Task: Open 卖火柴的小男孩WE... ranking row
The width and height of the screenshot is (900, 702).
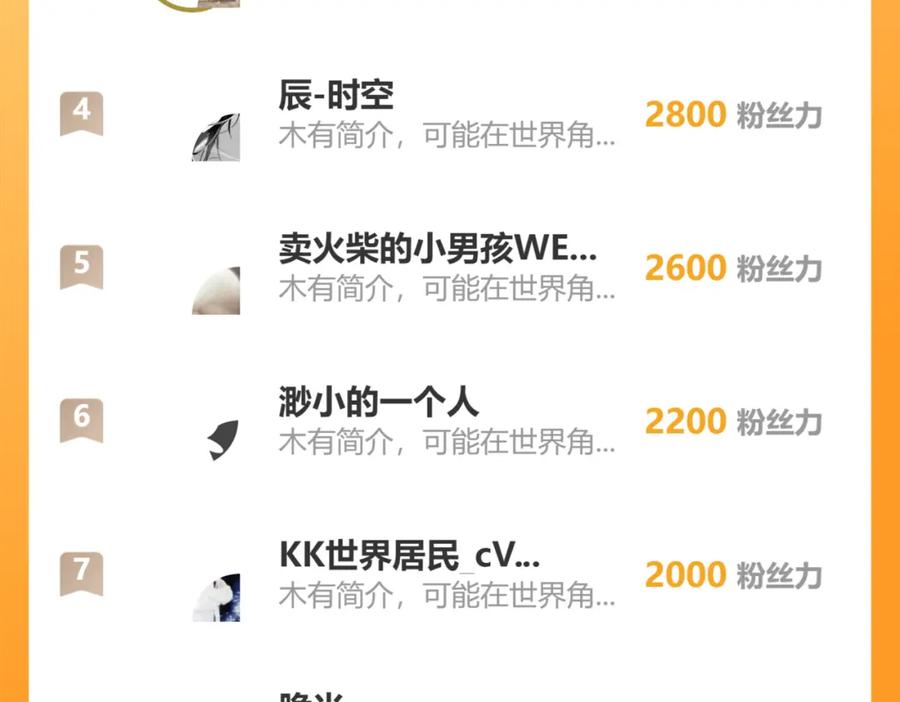Action: [x=446, y=268]
